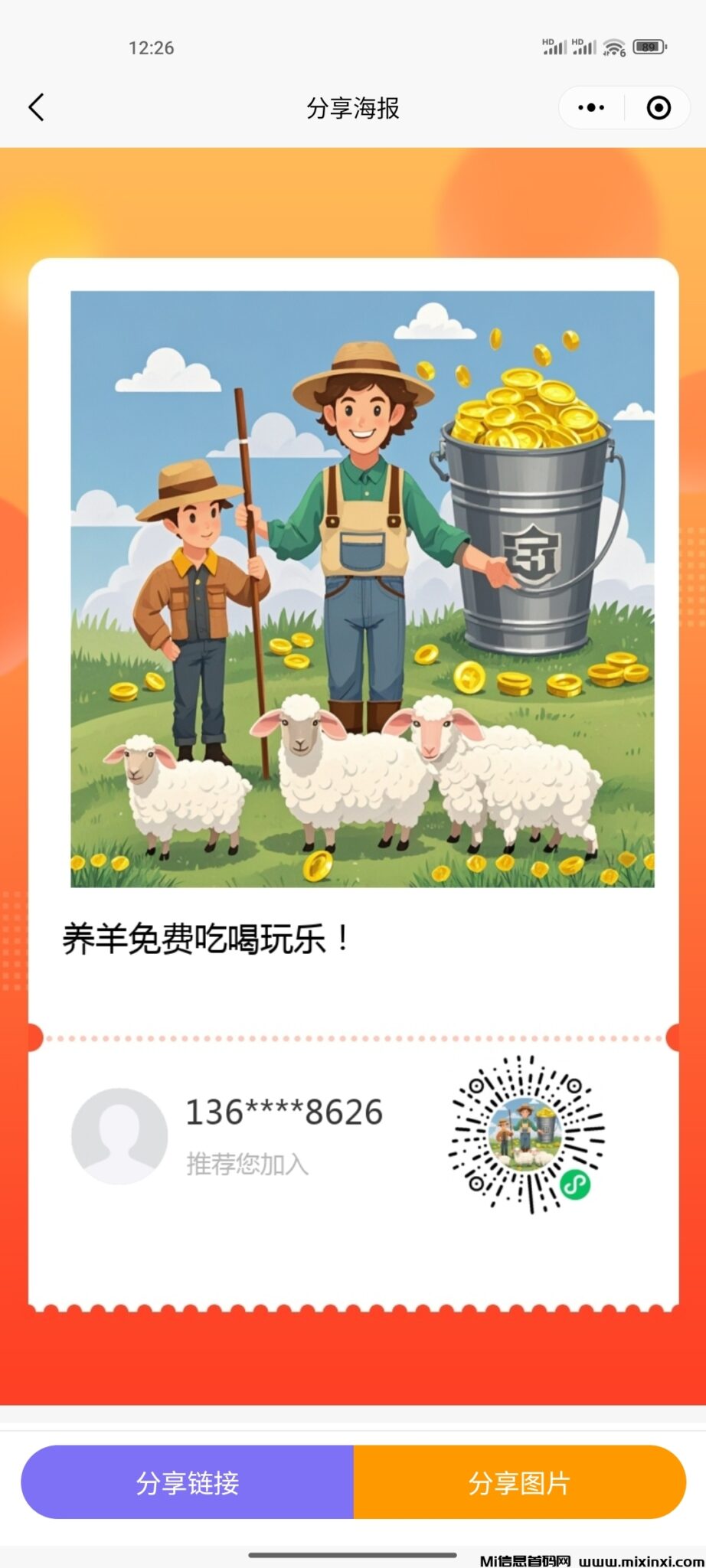Tap the back arrow to exit poster
This screenshot has width=706, height=1568.
pos(36,107)
